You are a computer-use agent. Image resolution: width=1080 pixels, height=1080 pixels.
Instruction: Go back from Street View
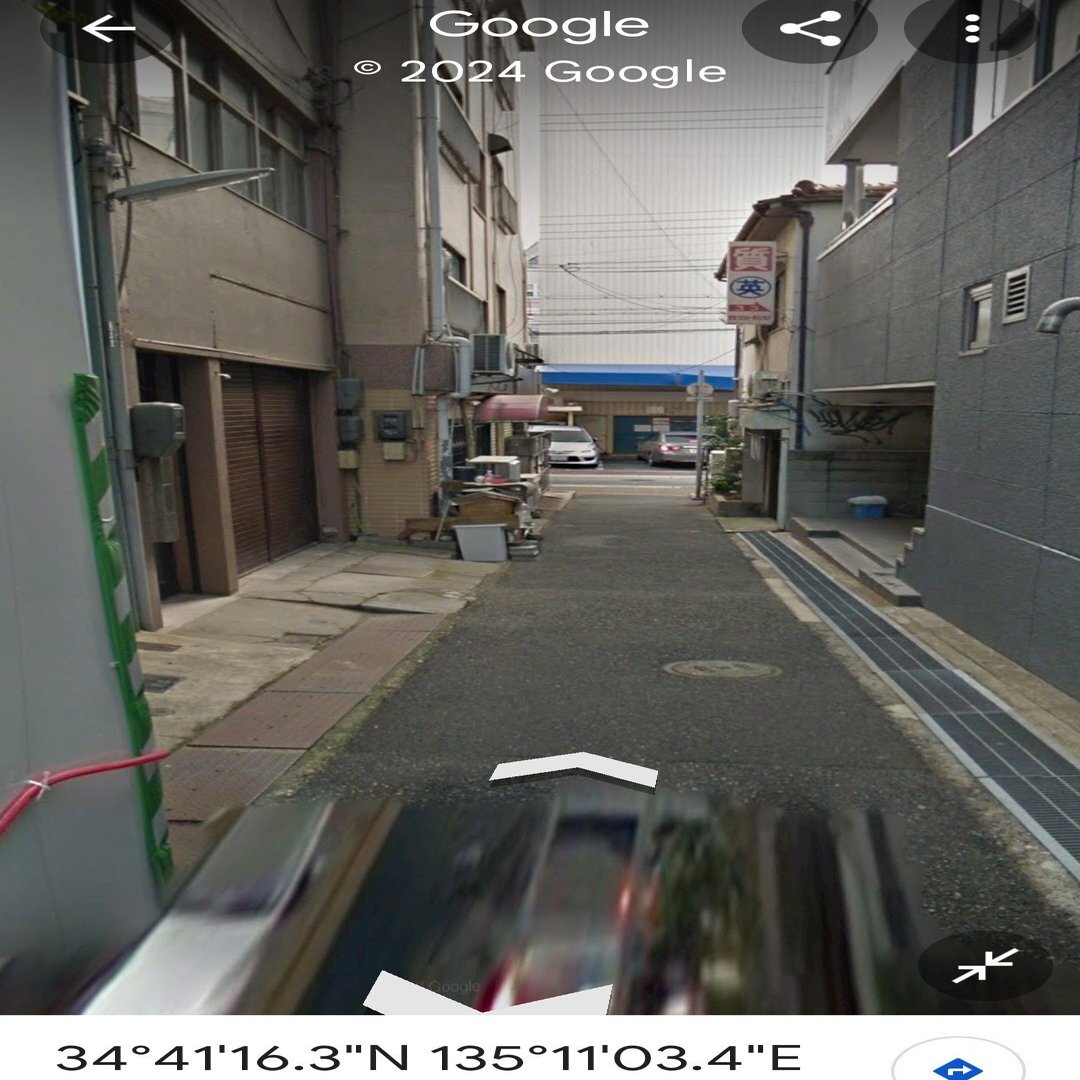click(x=108, y=29)
